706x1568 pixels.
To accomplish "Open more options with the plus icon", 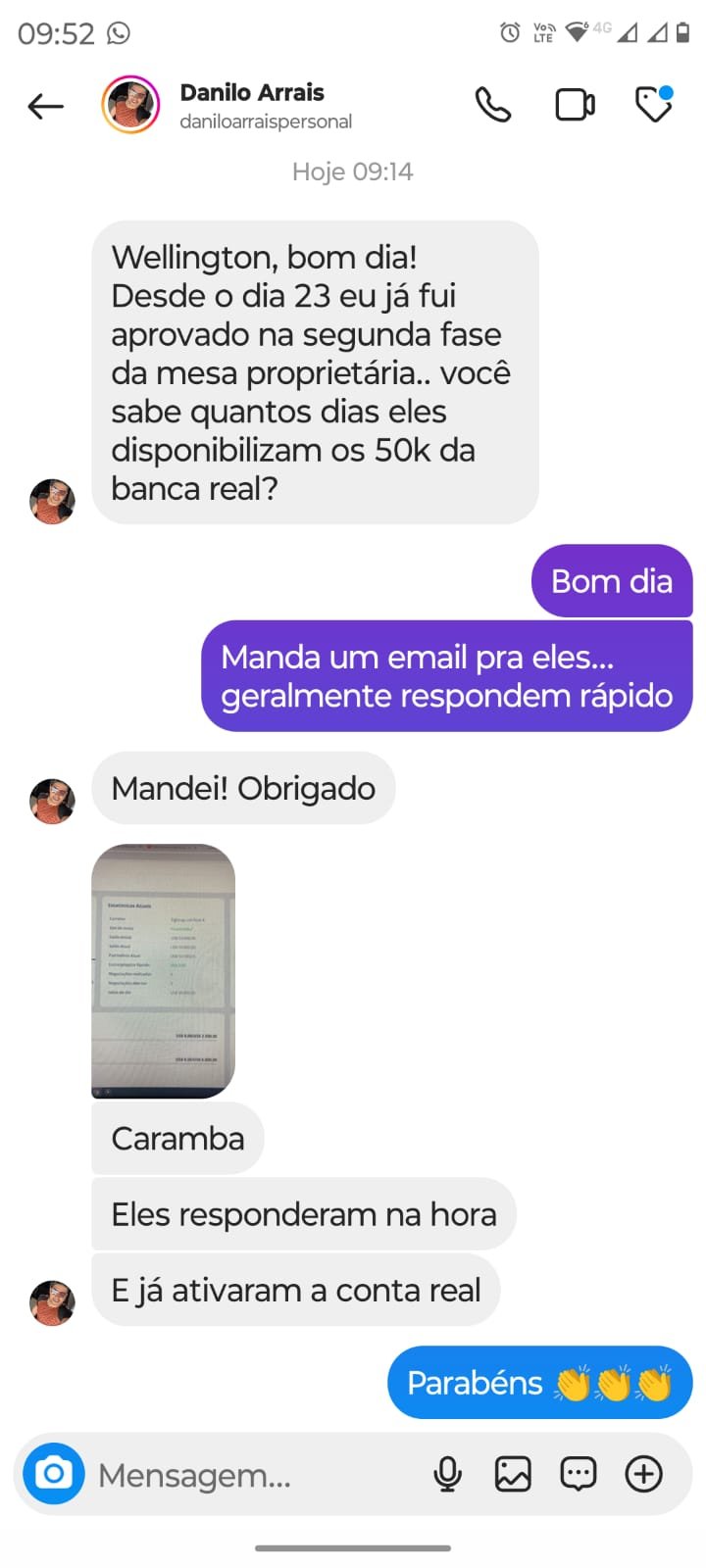I will click(x=644, y=1474).
